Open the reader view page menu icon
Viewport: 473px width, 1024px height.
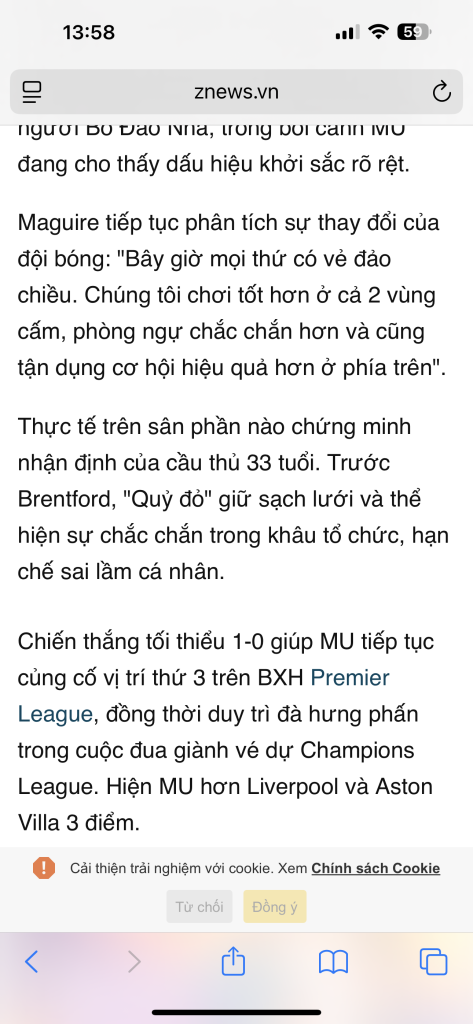tap(32, 92)
